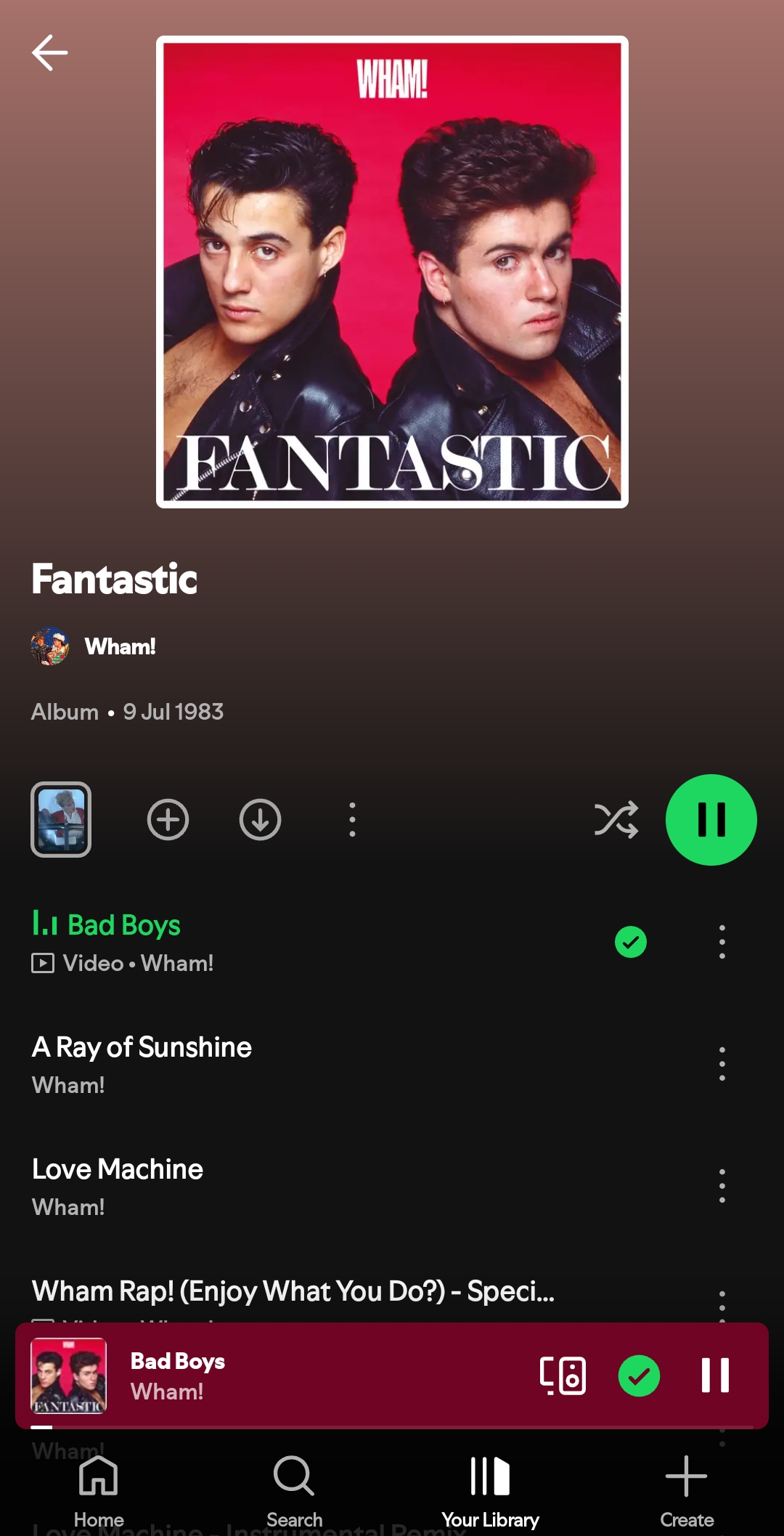Open album options menu
The height and width of the screenshot is (1536, 784).
pos(352,820)
